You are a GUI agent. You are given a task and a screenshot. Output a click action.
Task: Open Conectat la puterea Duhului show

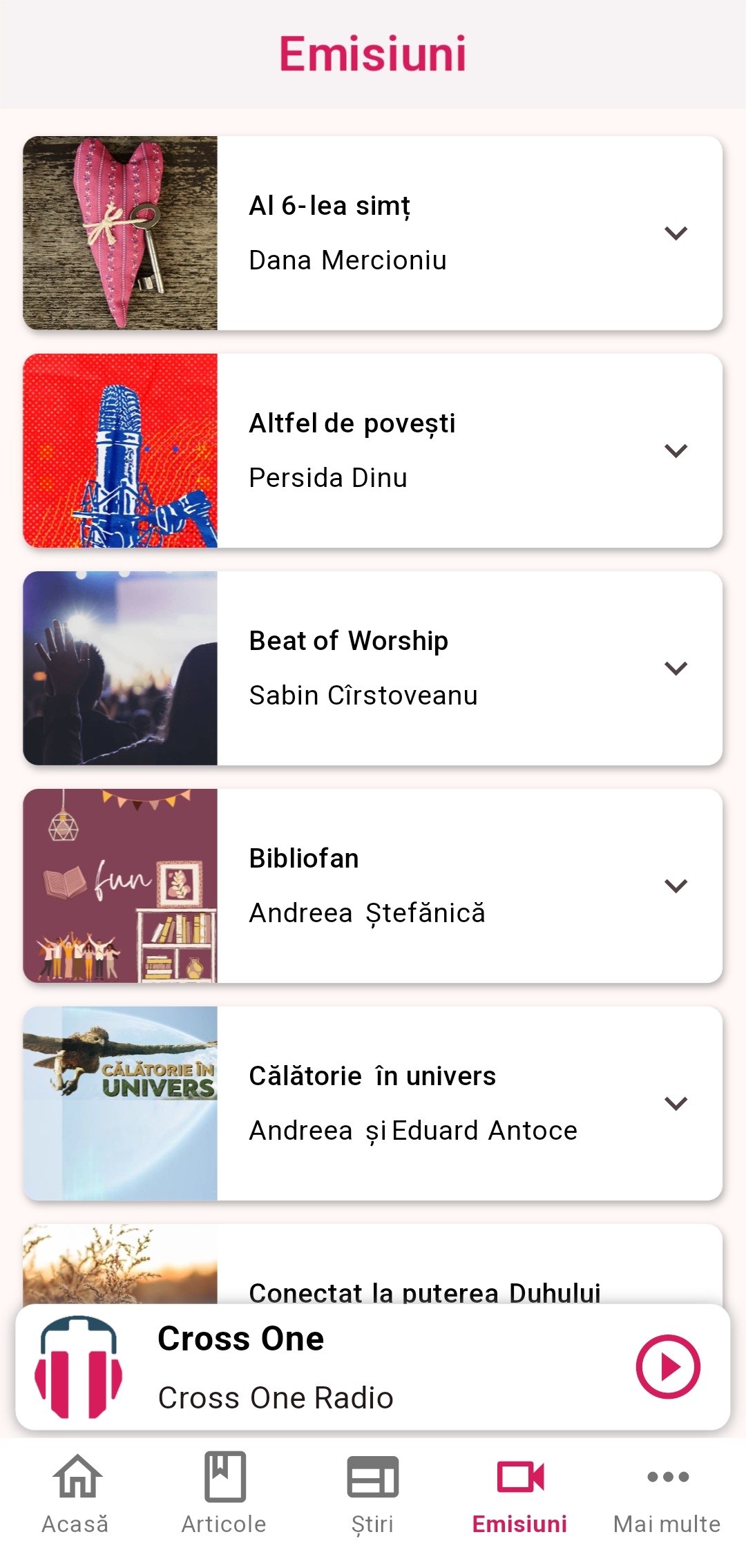point(424,1290)
